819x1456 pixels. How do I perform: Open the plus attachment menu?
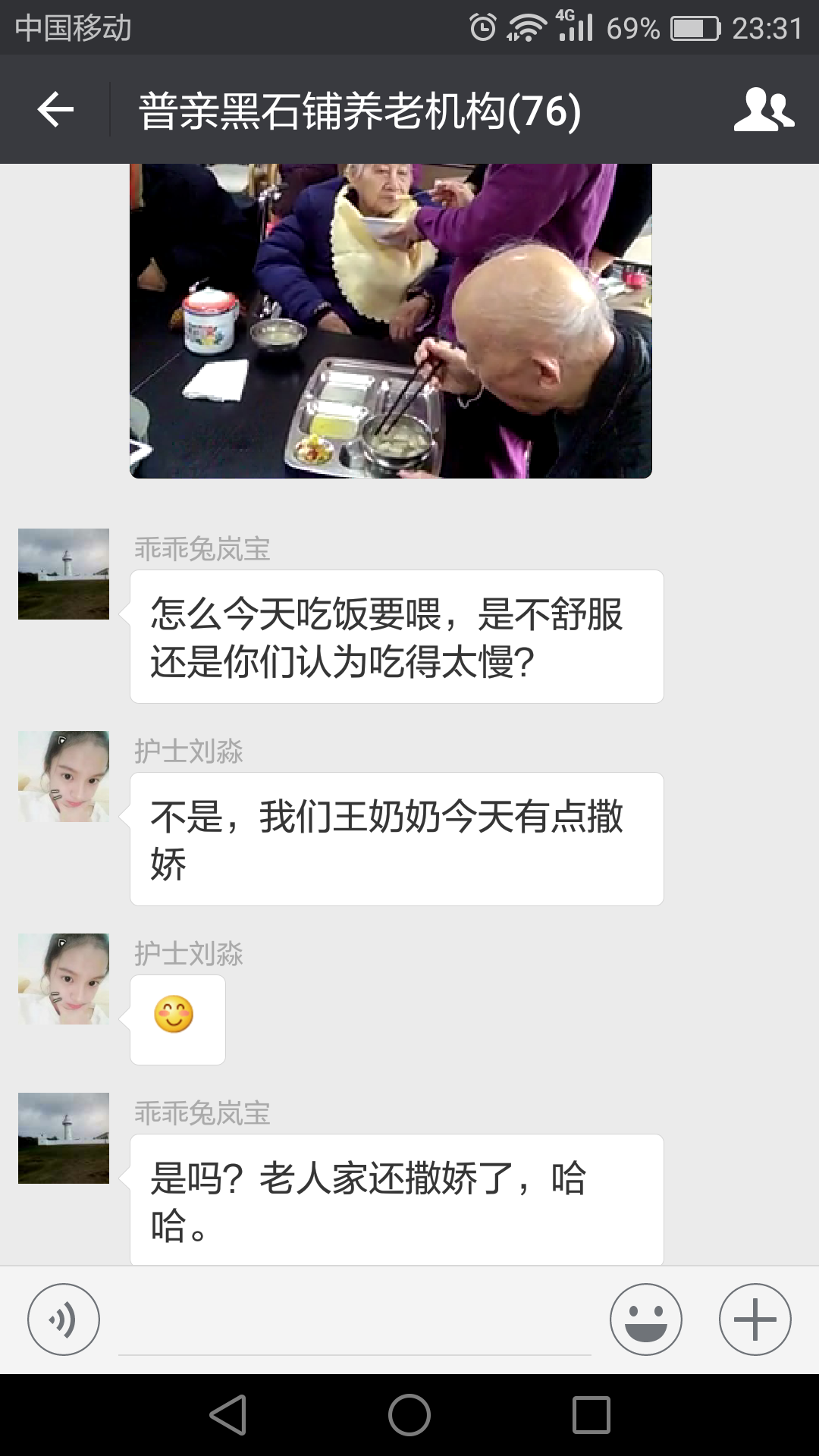coord(755,1319)
